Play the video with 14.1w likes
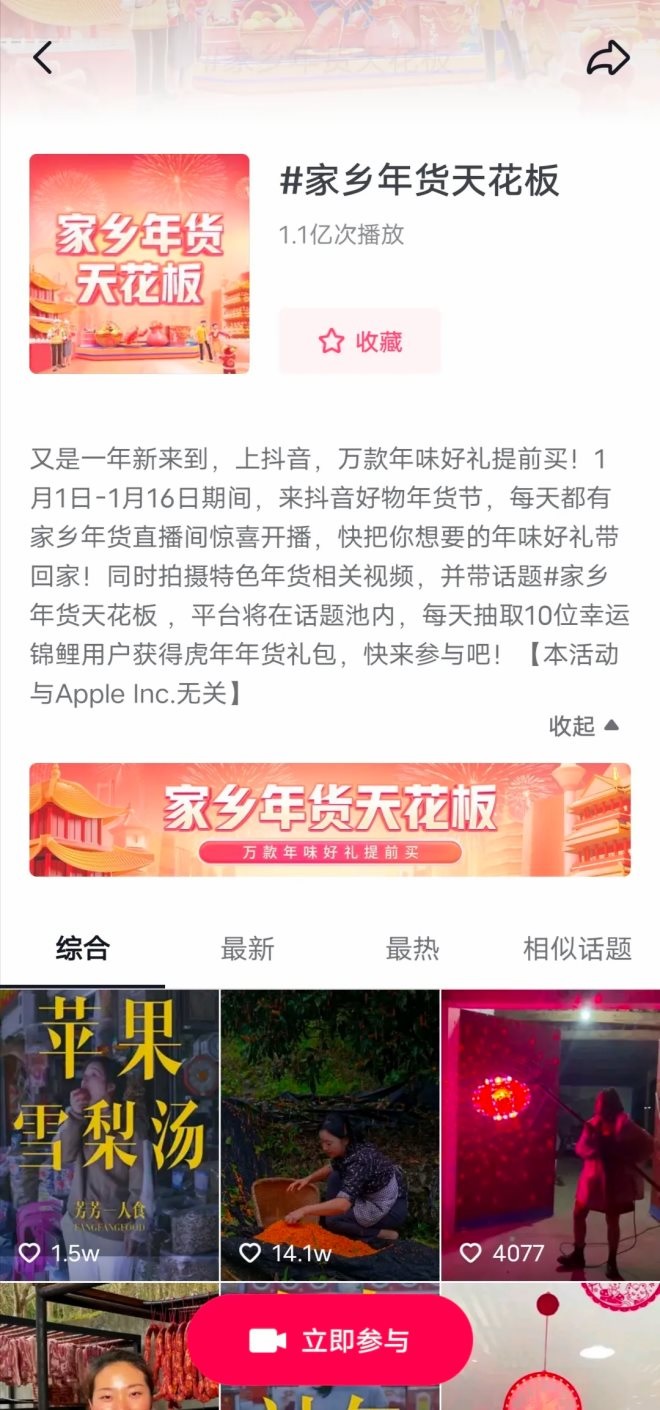The width and height of the screenshot is (660, 1410). point(330,1134)
